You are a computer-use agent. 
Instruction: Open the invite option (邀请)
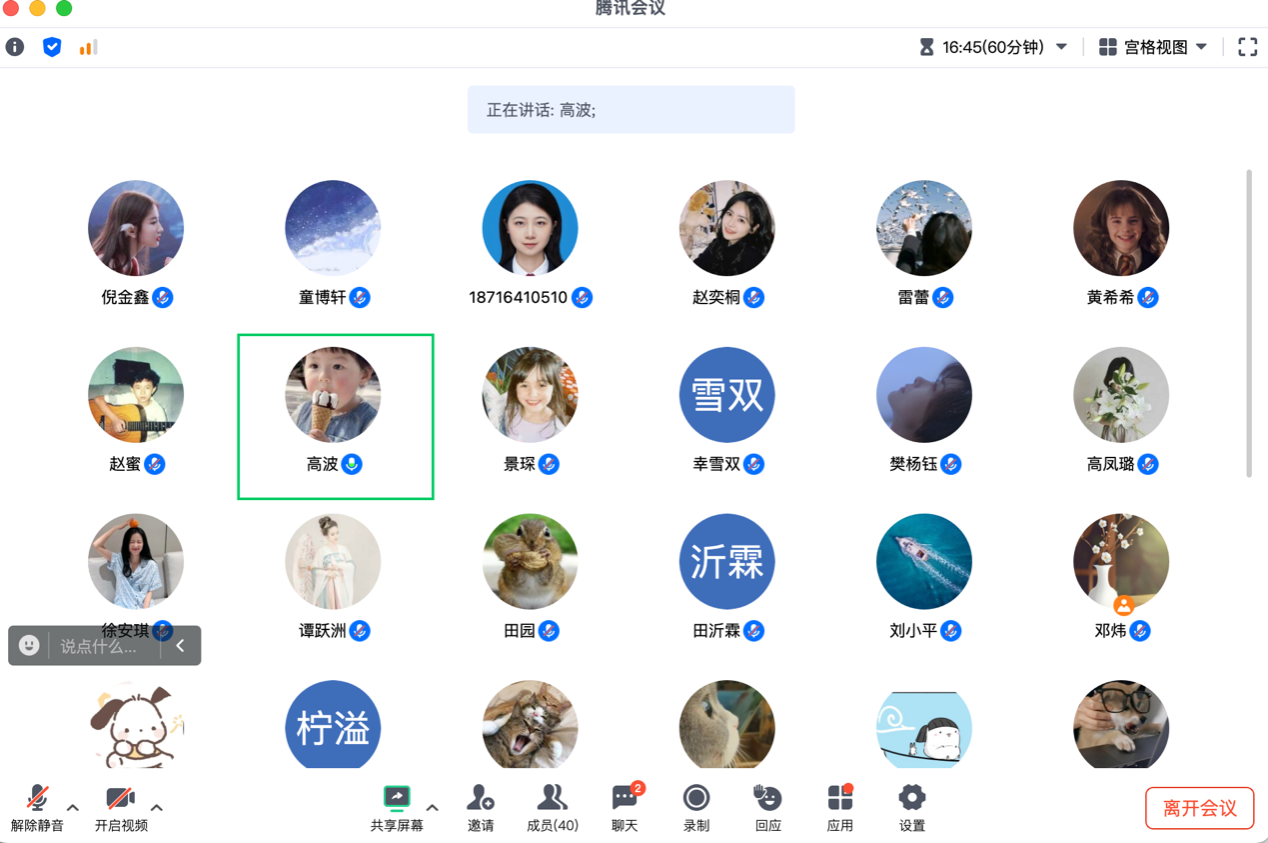click(x=480, y=806)
